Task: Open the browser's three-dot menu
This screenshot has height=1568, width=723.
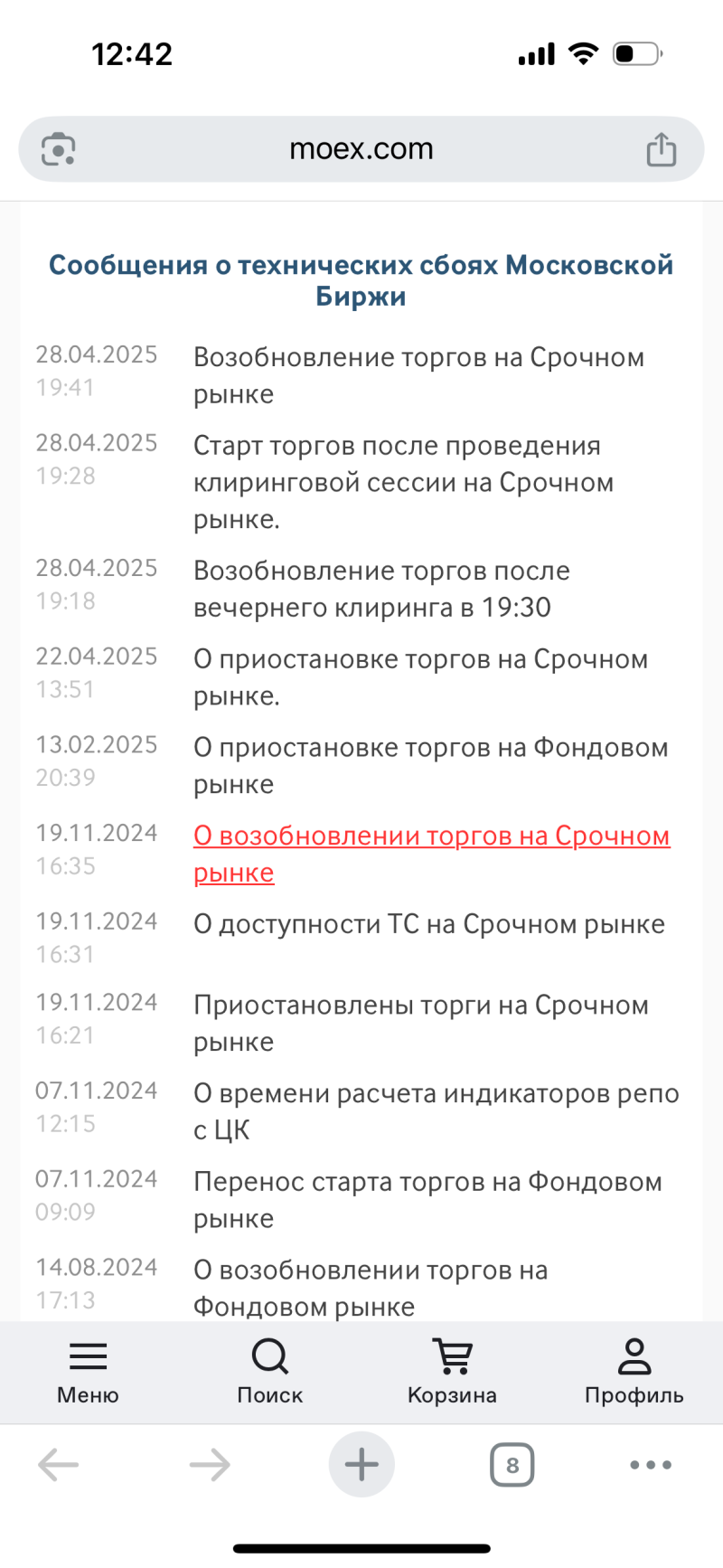Action: pos(651,1465)
